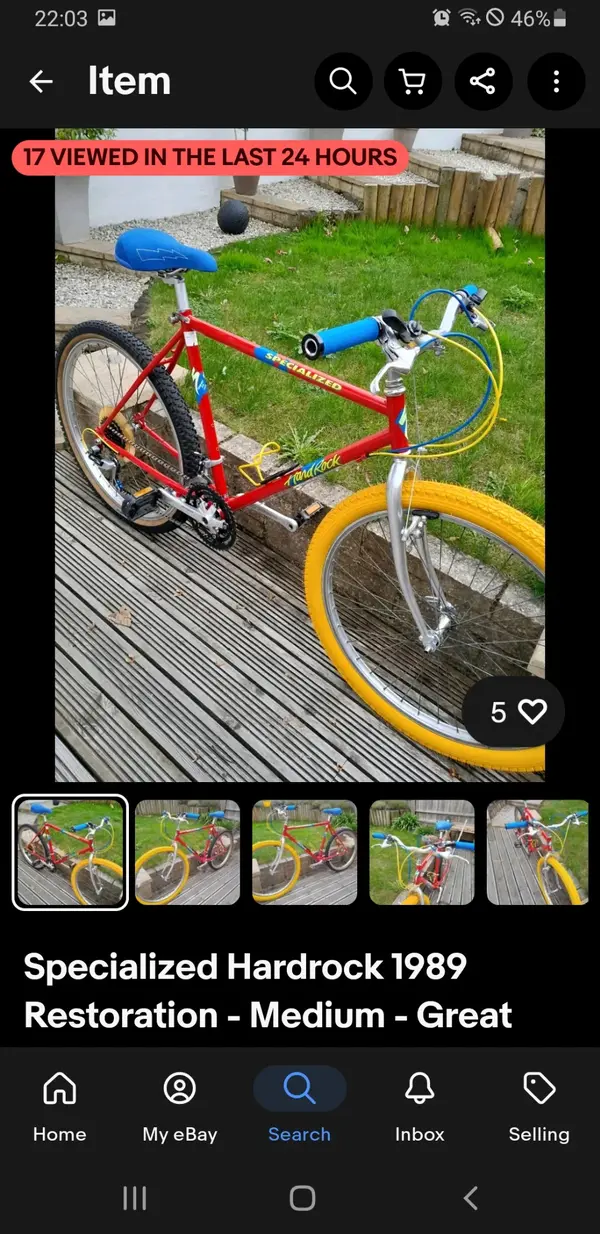Screen dimensions: 600x1234
Task: Switch to the Selling tab
Action: [539, 1106]
